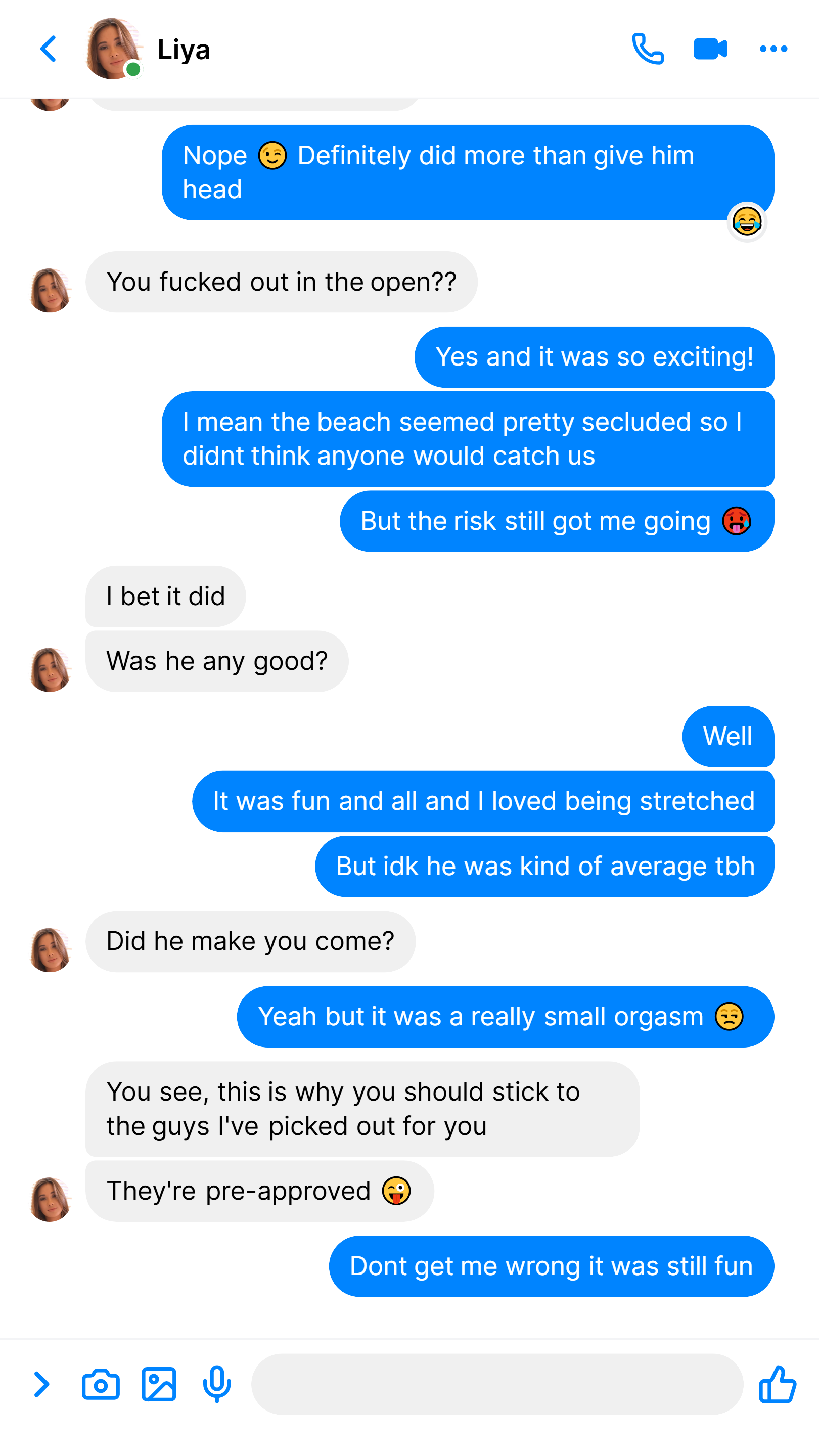The image size is (819, 1456).
Task: Record a voice message with the microphone
Action: coord(217,1384)
